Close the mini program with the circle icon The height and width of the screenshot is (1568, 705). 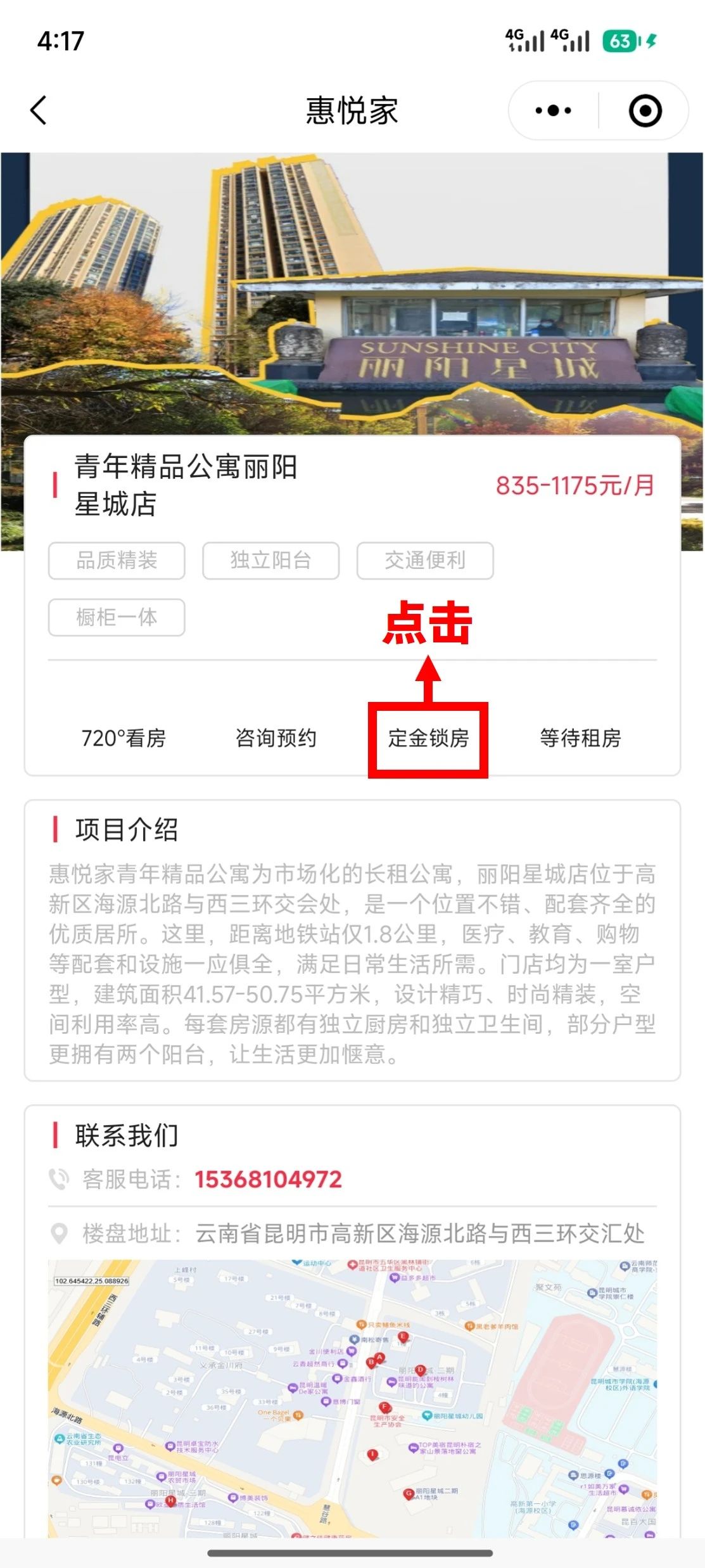click(645, 111)
